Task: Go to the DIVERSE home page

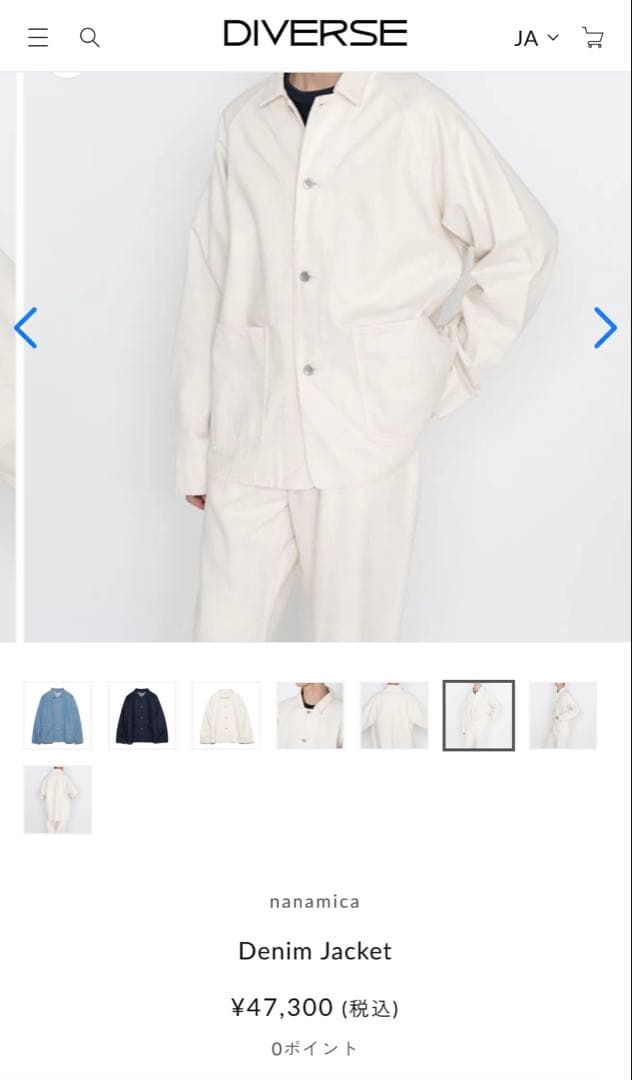Action: click(315, 34)
